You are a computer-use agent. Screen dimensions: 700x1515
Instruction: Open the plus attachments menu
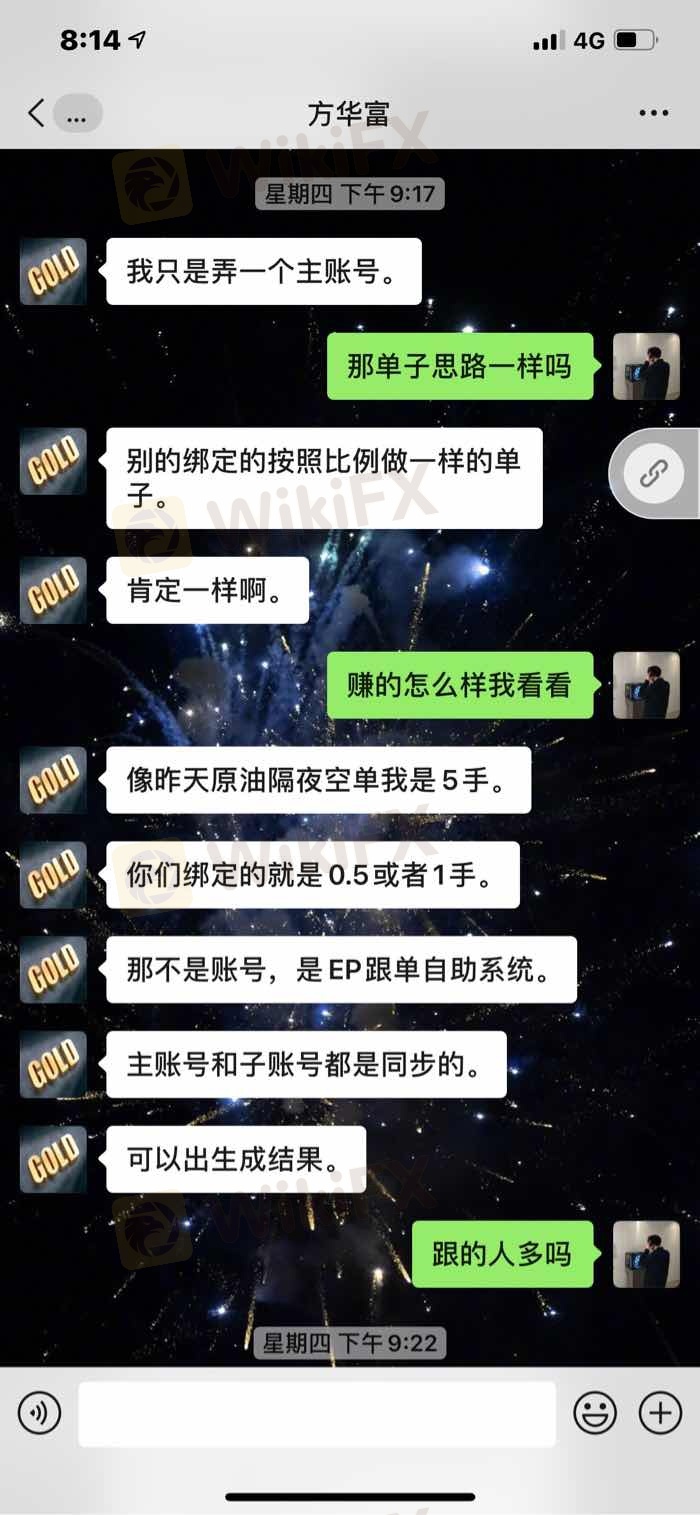(660, 1414)
